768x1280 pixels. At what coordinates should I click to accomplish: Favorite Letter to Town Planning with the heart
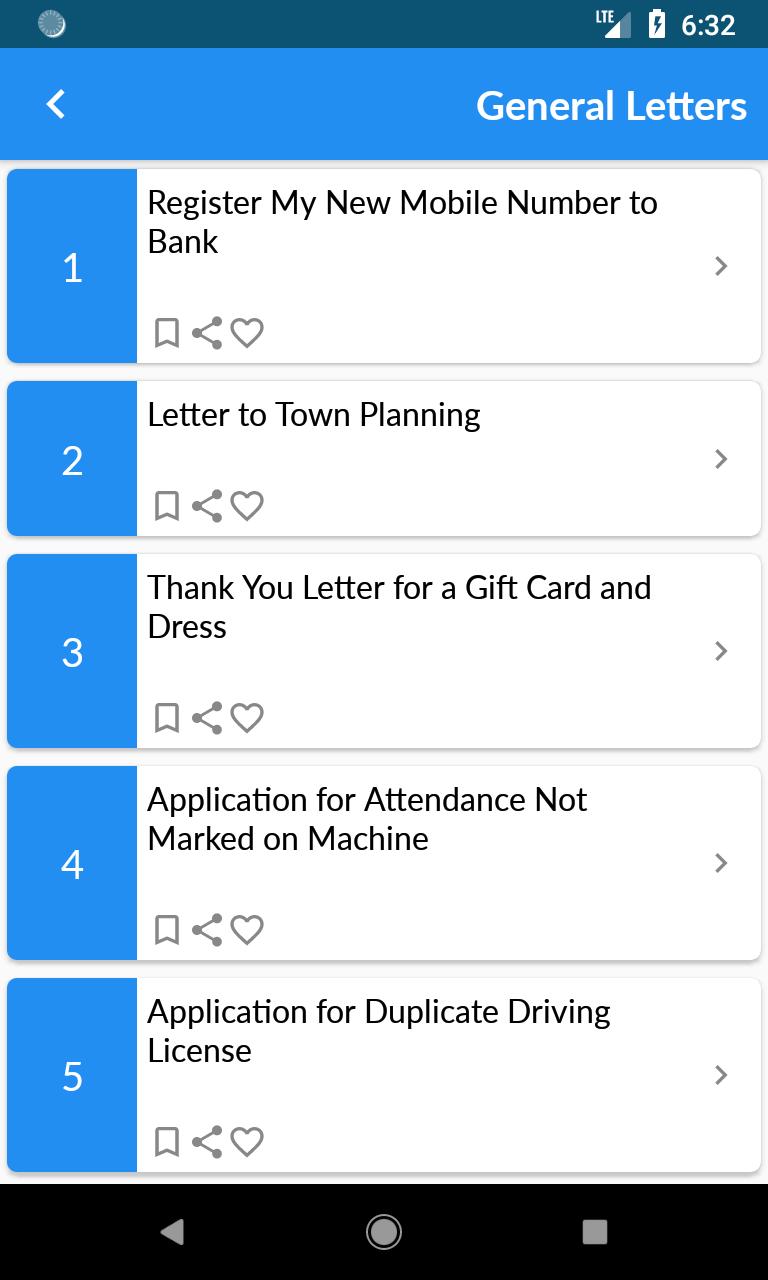(x=247, y=506)
